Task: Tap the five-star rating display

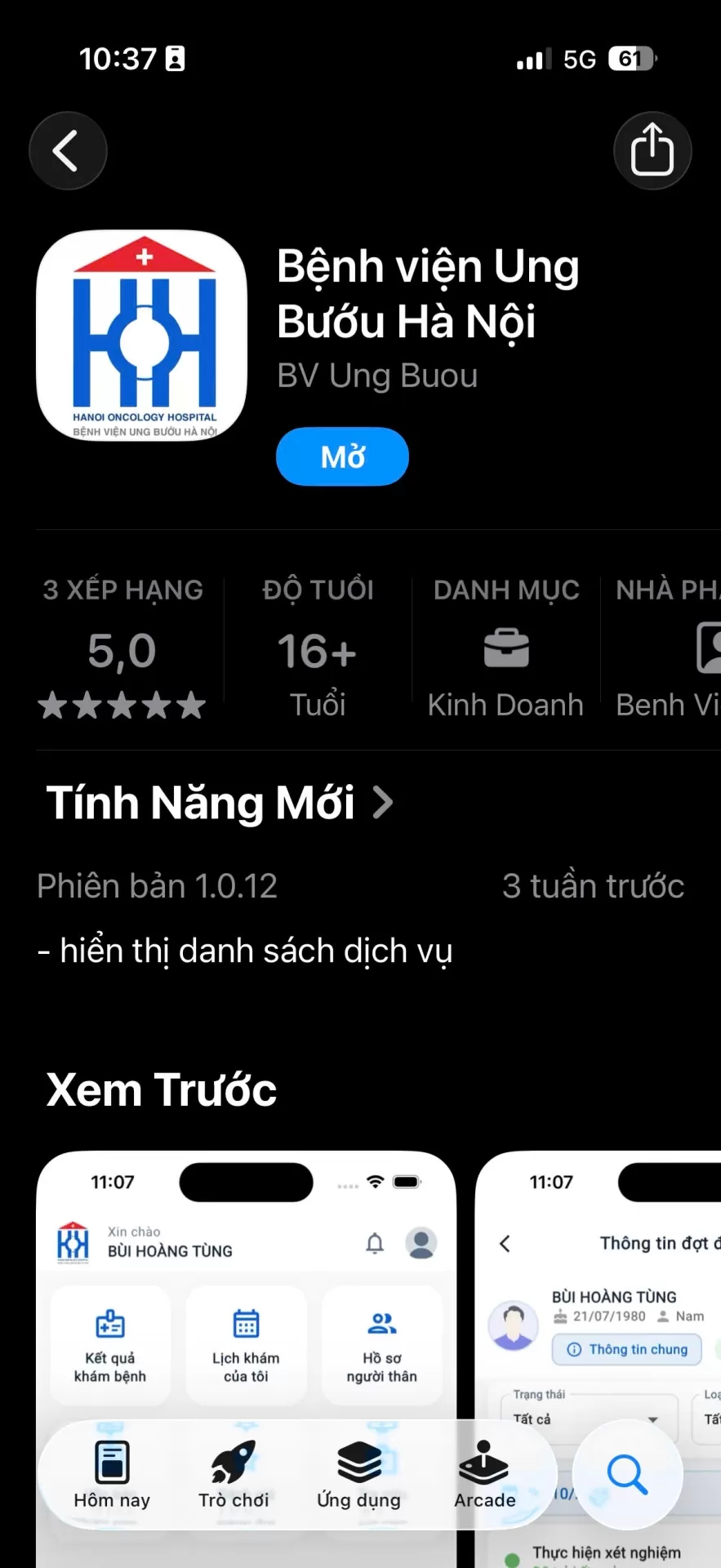Action: pyautogui.click(x=122, y=705)
